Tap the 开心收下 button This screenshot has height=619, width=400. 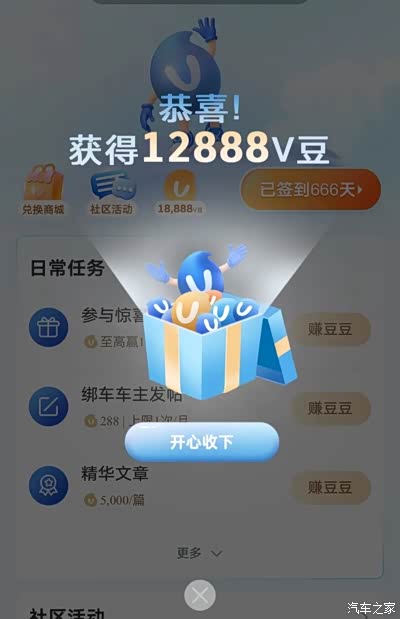click(x=202, y=442)
